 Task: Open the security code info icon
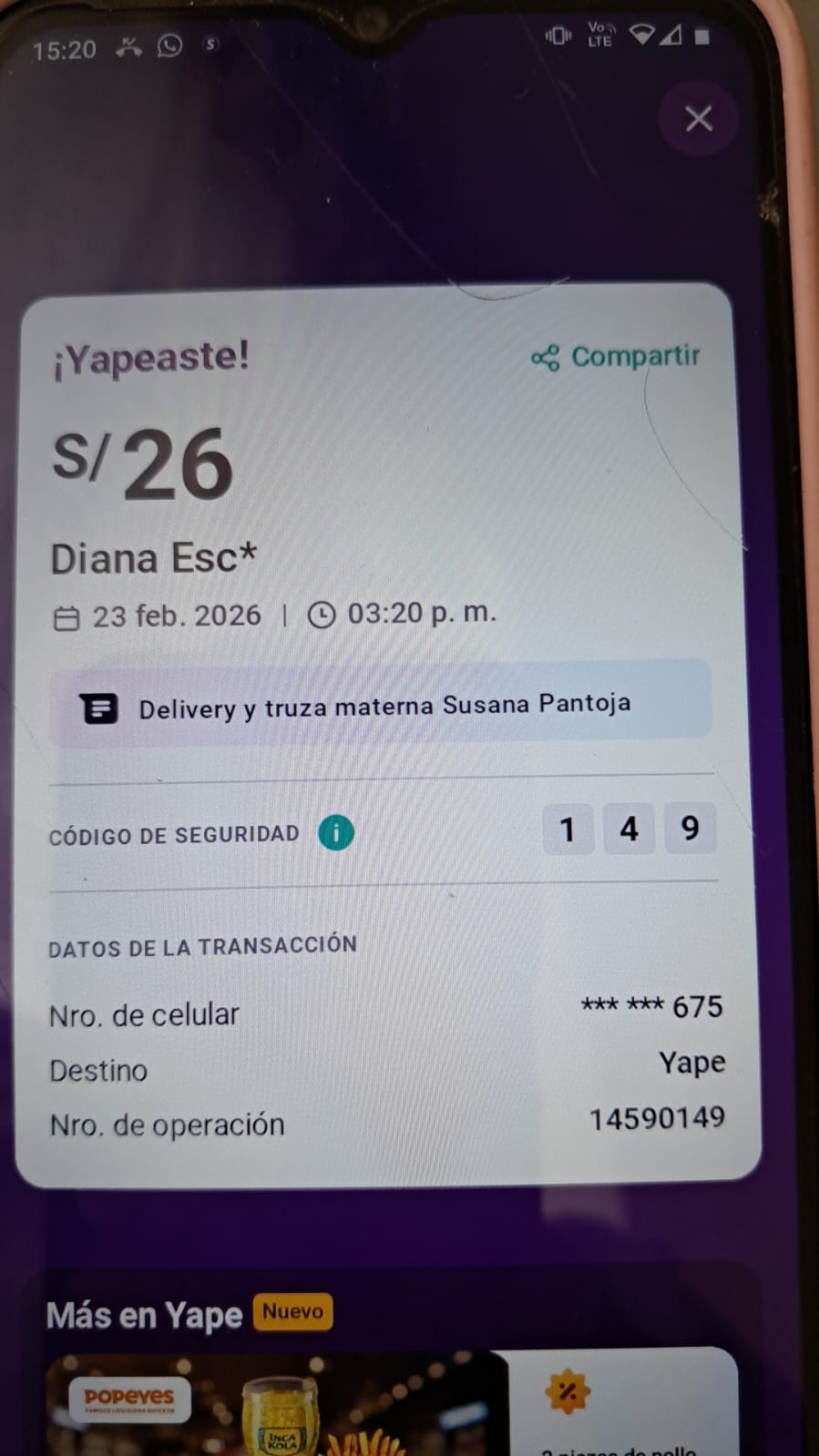pos(335,832)
